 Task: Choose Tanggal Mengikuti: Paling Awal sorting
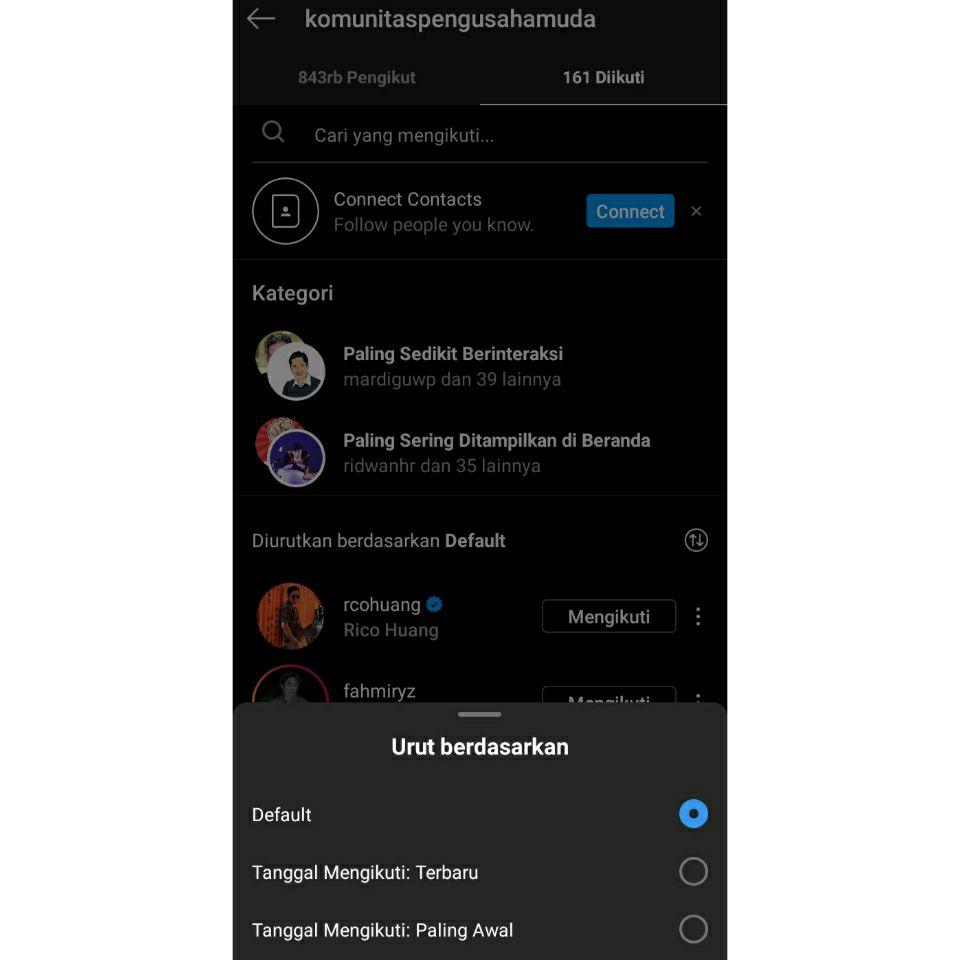(x=693, y=930)
